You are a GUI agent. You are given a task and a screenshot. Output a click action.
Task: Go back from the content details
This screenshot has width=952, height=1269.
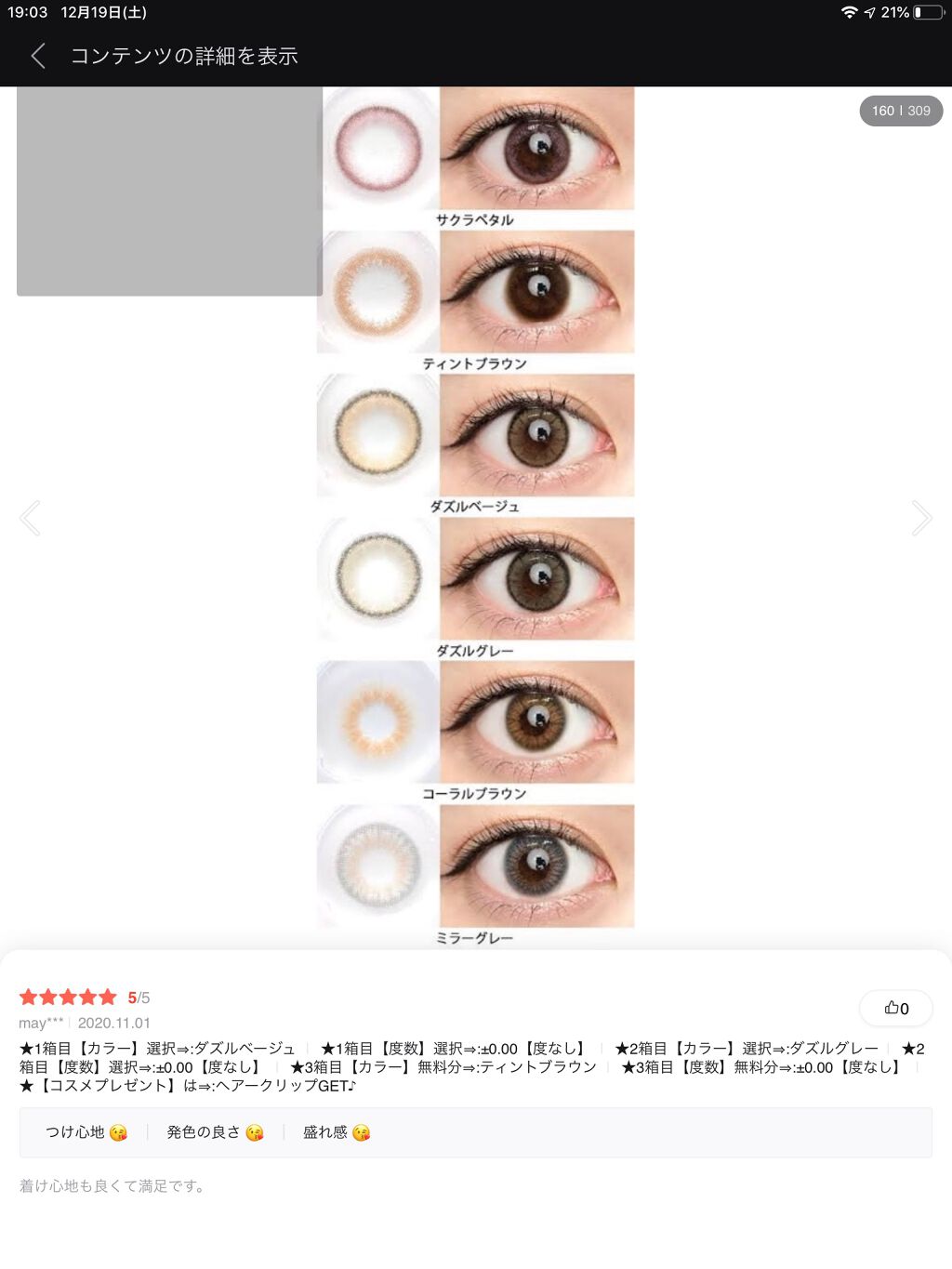pos(38,56)
